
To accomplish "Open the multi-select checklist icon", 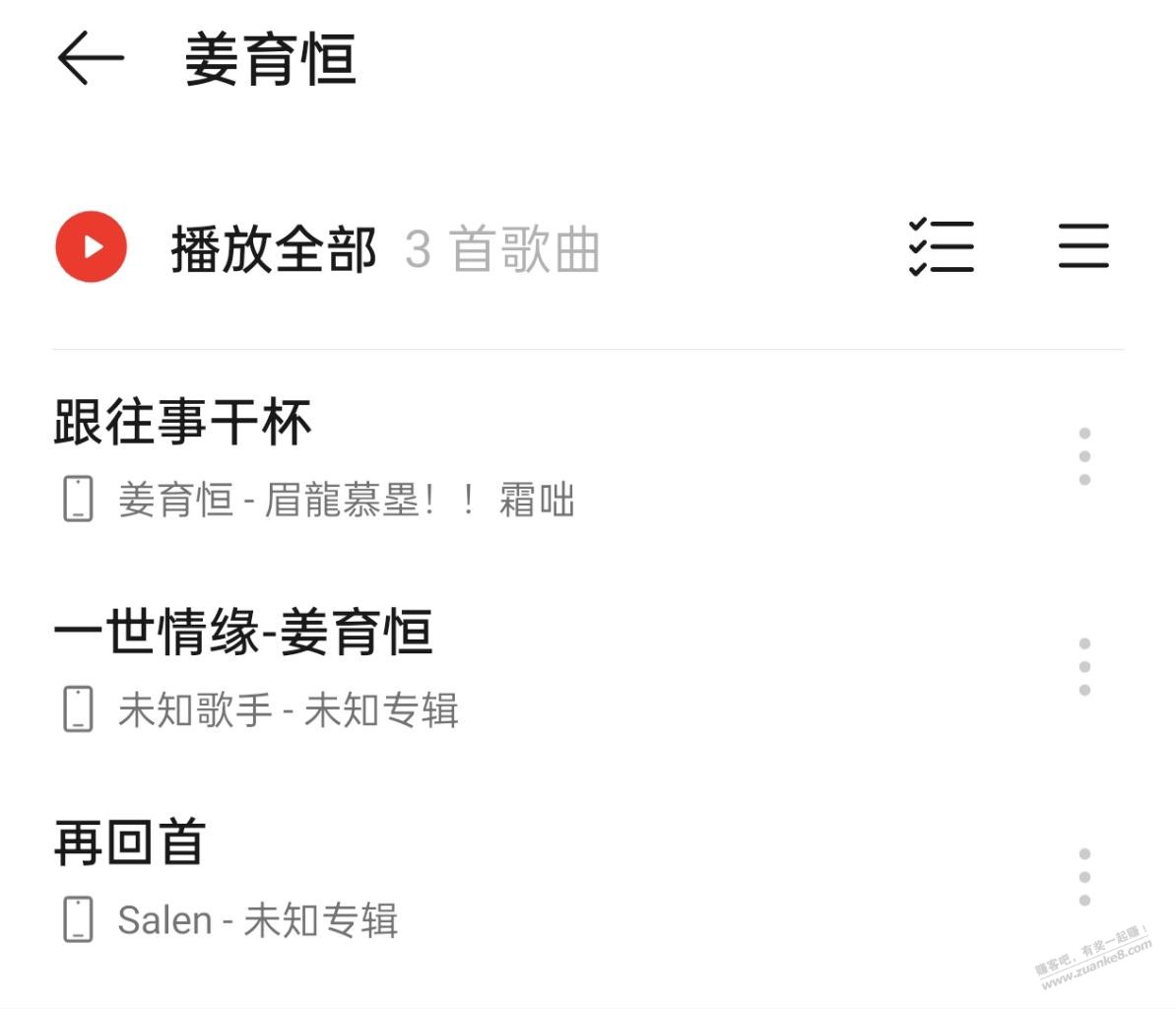I will (941, 246).
